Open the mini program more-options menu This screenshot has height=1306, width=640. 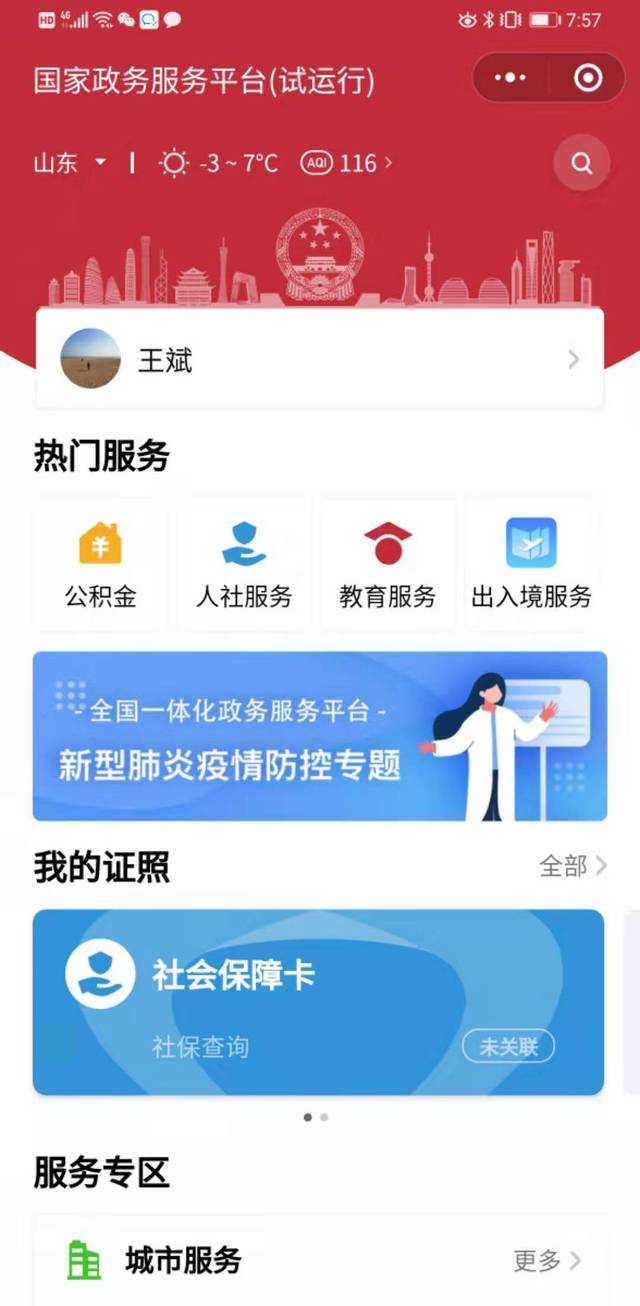[x=510, y=78]
